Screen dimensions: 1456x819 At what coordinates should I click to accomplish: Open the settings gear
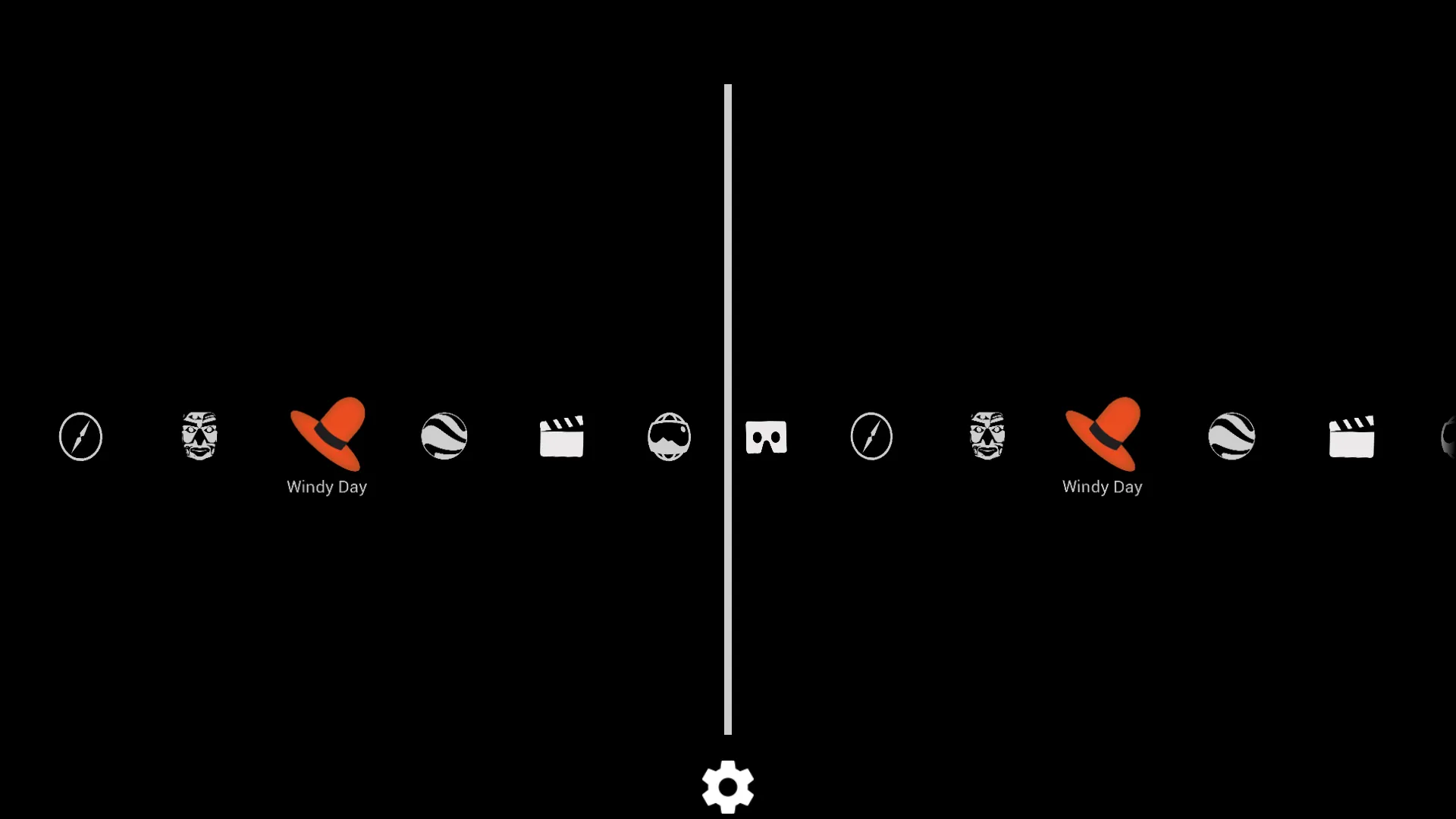click(727, 786)
